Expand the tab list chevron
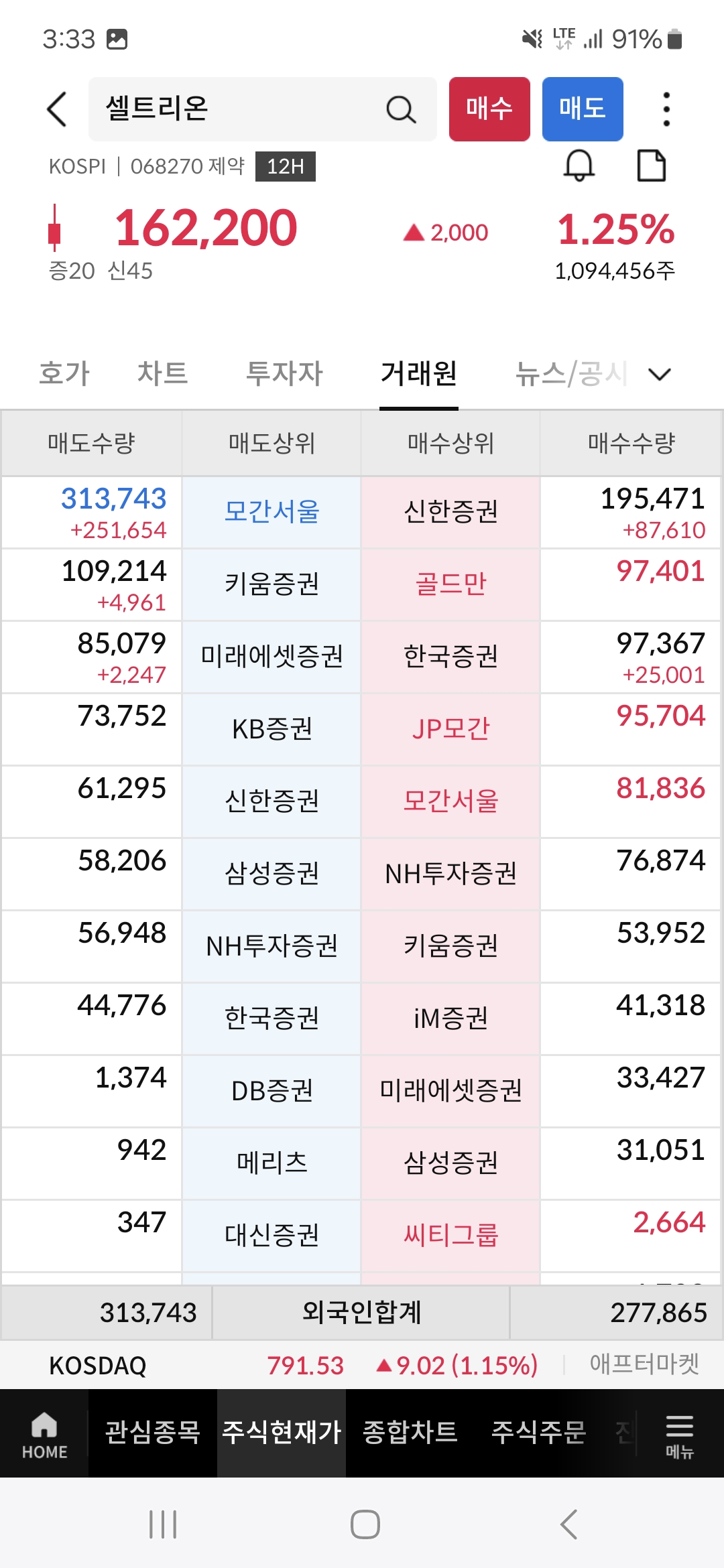Image resolution: width=724 pixels, height=1568 pixels. (660, 374)
